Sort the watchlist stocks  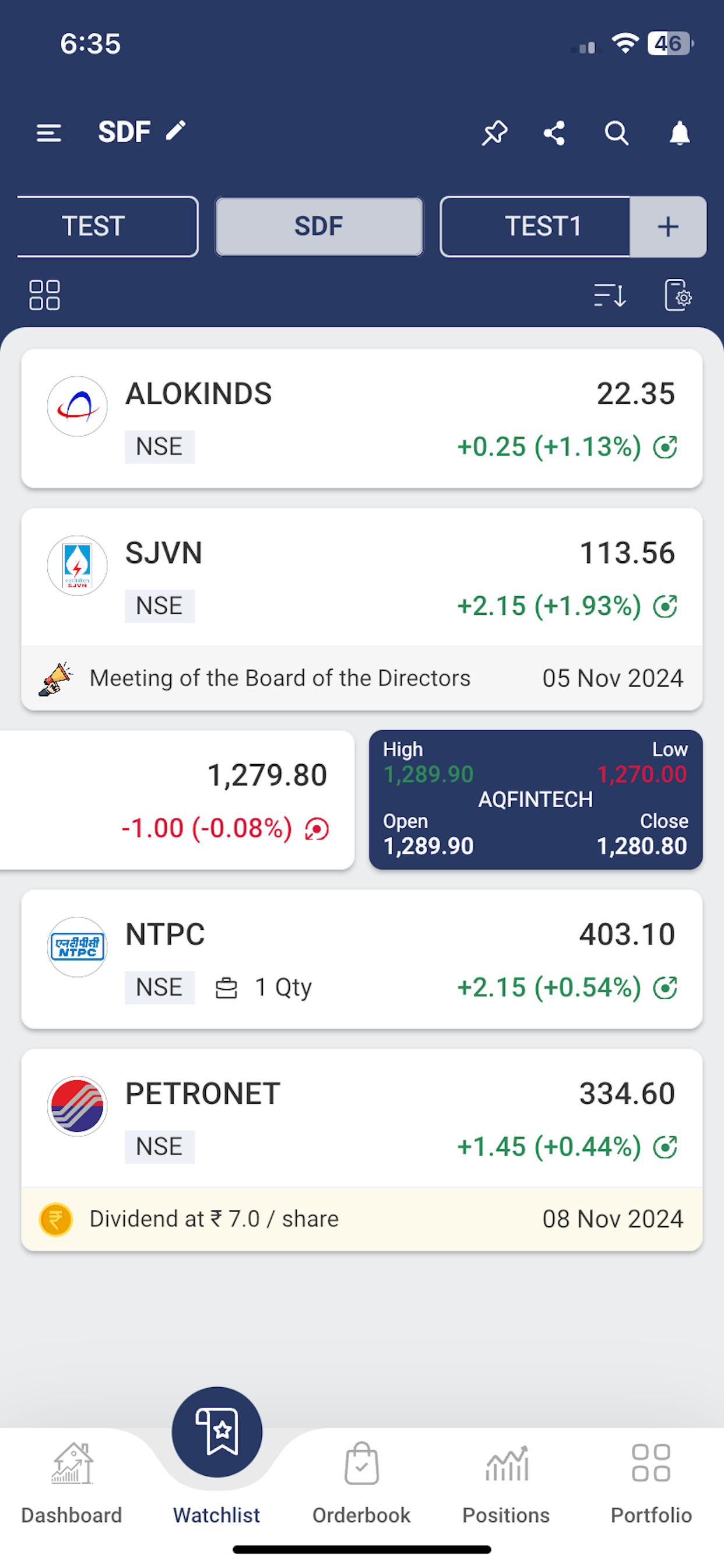click(x=610, y=295)
